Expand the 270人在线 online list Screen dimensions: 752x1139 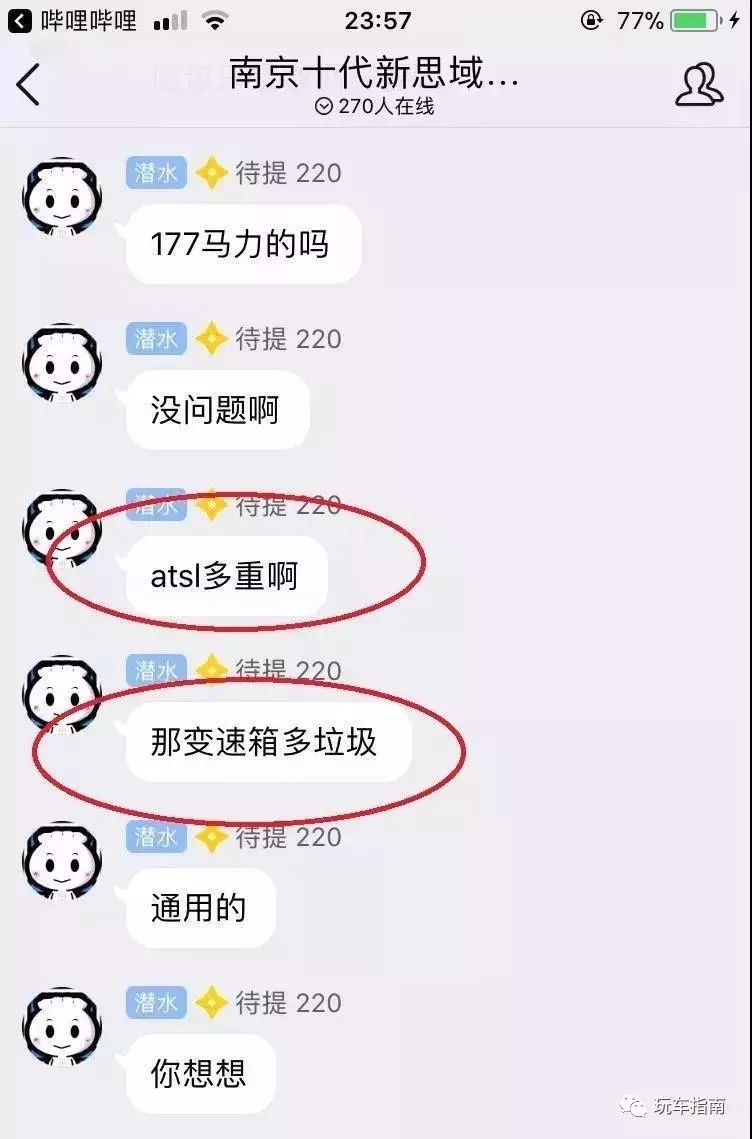pyautogui.click(x=374, y=107)
